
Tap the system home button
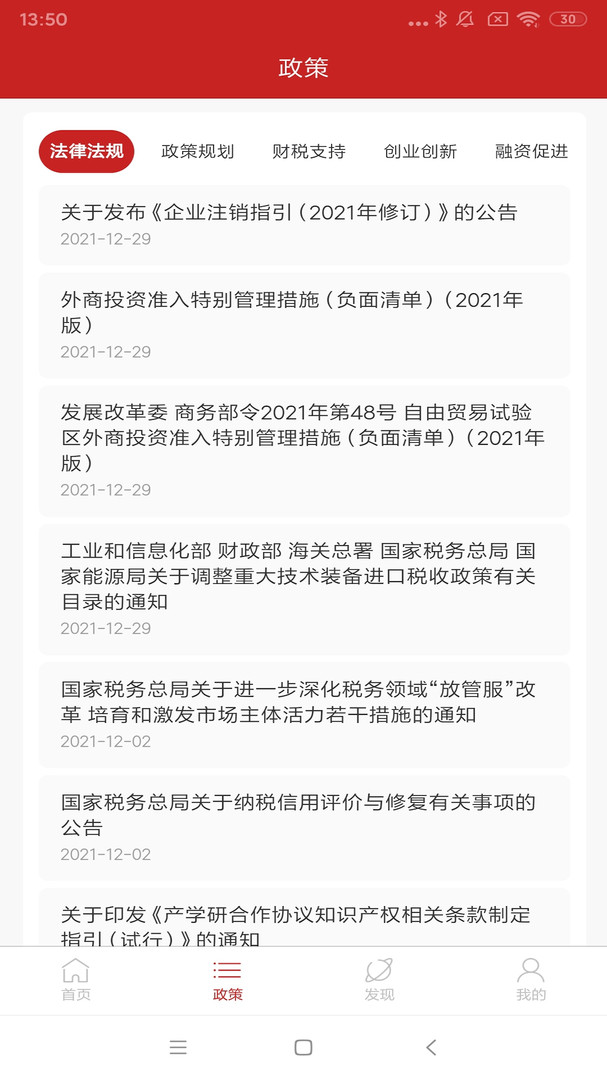pos(303,1047)
